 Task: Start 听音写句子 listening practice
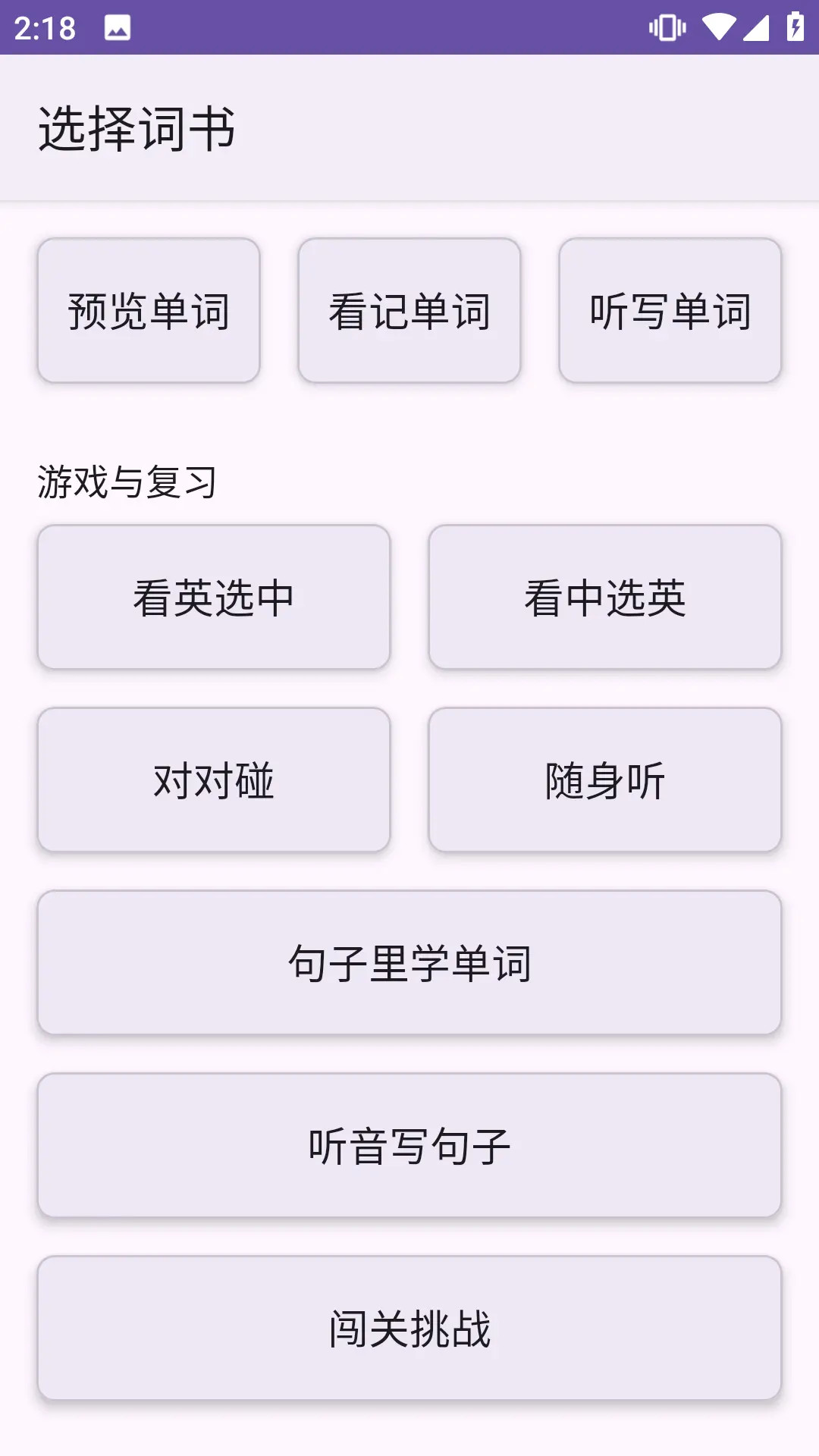[409, 1145]
